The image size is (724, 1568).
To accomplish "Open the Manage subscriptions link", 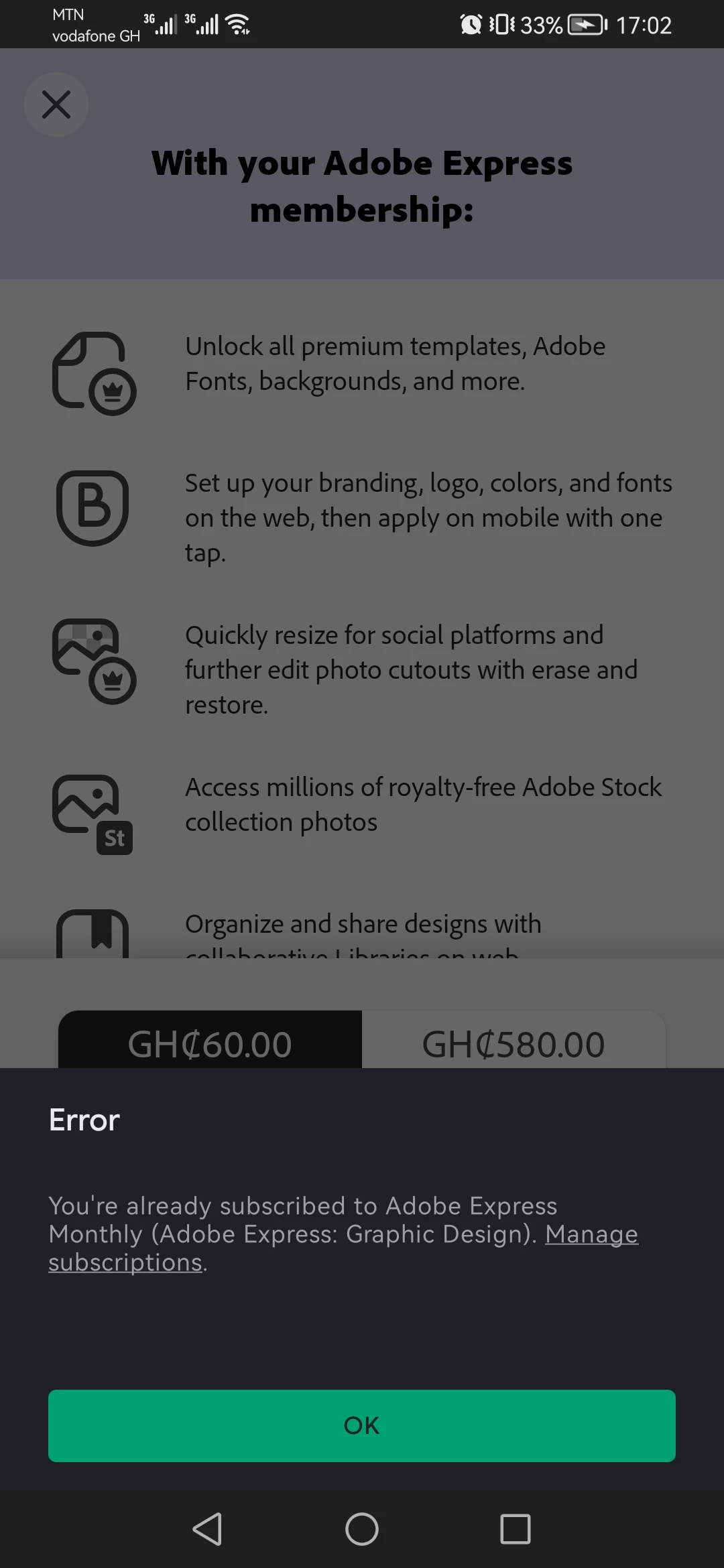I will 591,1234.
